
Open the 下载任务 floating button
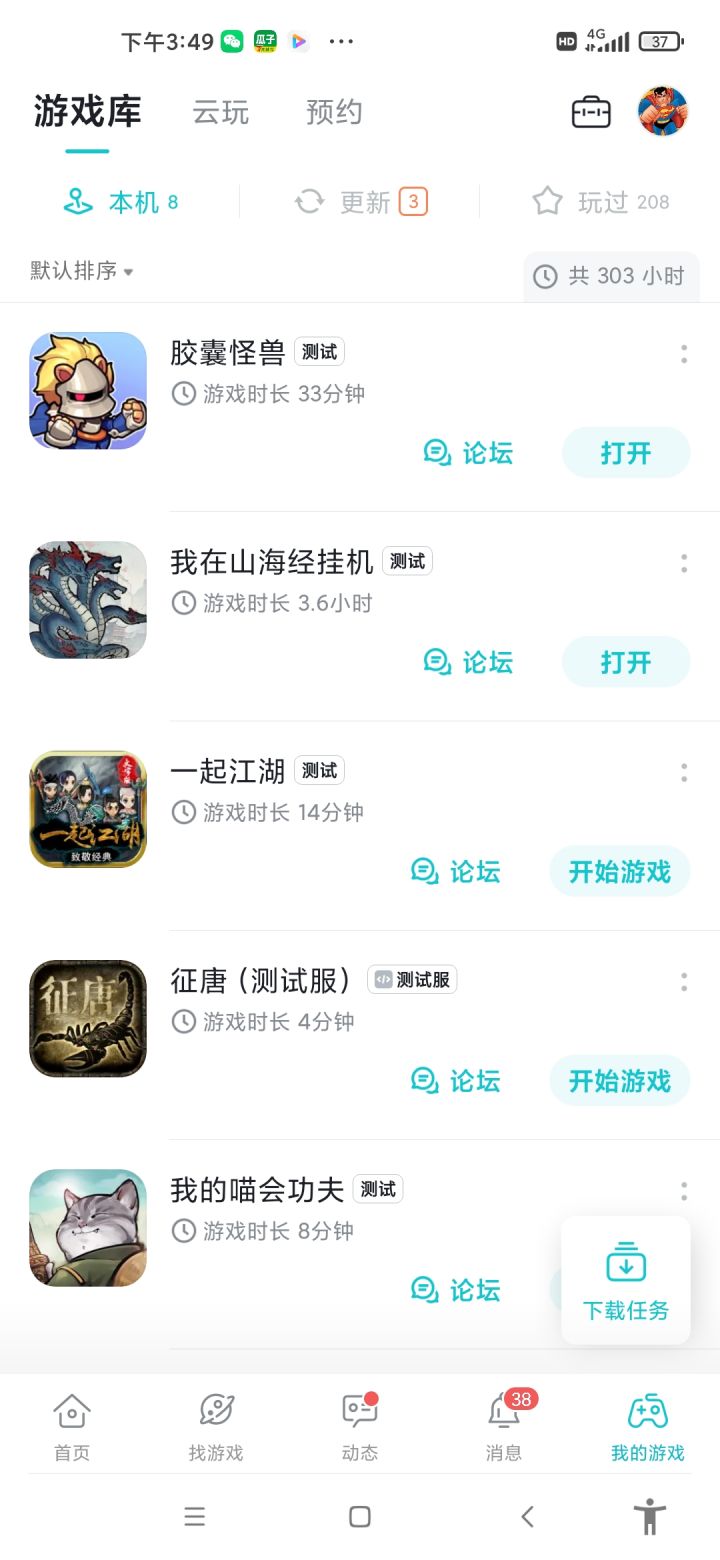[626, 1280]
